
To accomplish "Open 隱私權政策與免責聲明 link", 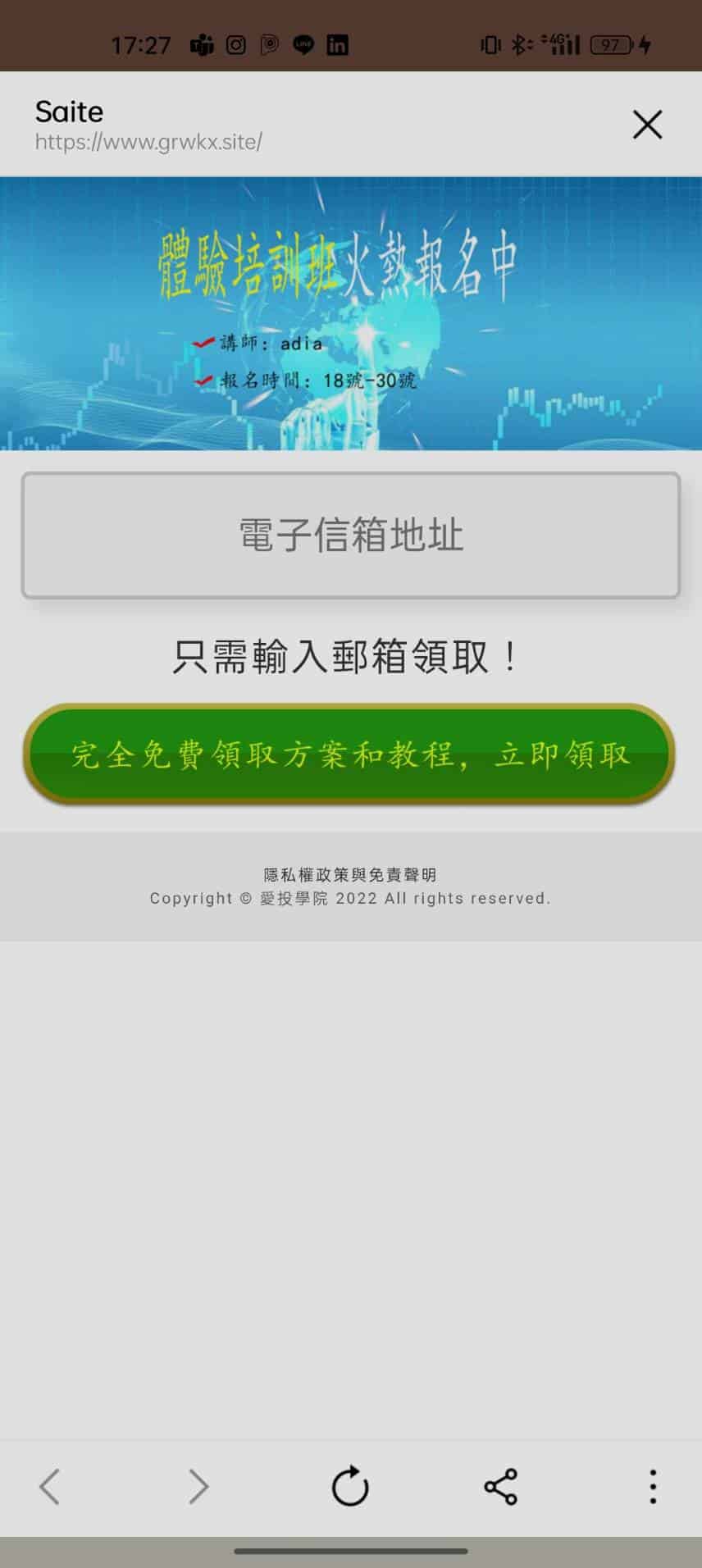I will tap(350, 875).
